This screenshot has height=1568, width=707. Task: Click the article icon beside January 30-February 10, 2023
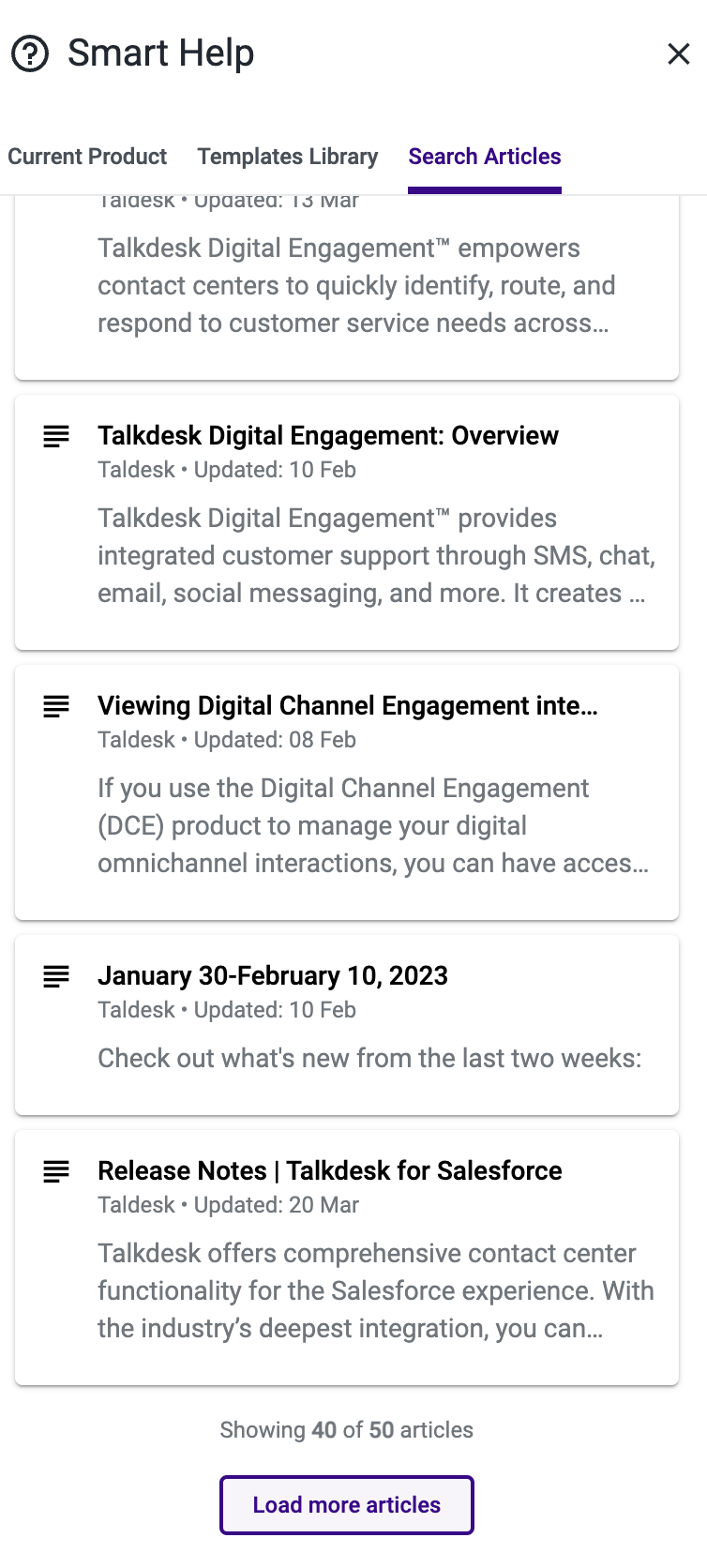coord(57,976)
